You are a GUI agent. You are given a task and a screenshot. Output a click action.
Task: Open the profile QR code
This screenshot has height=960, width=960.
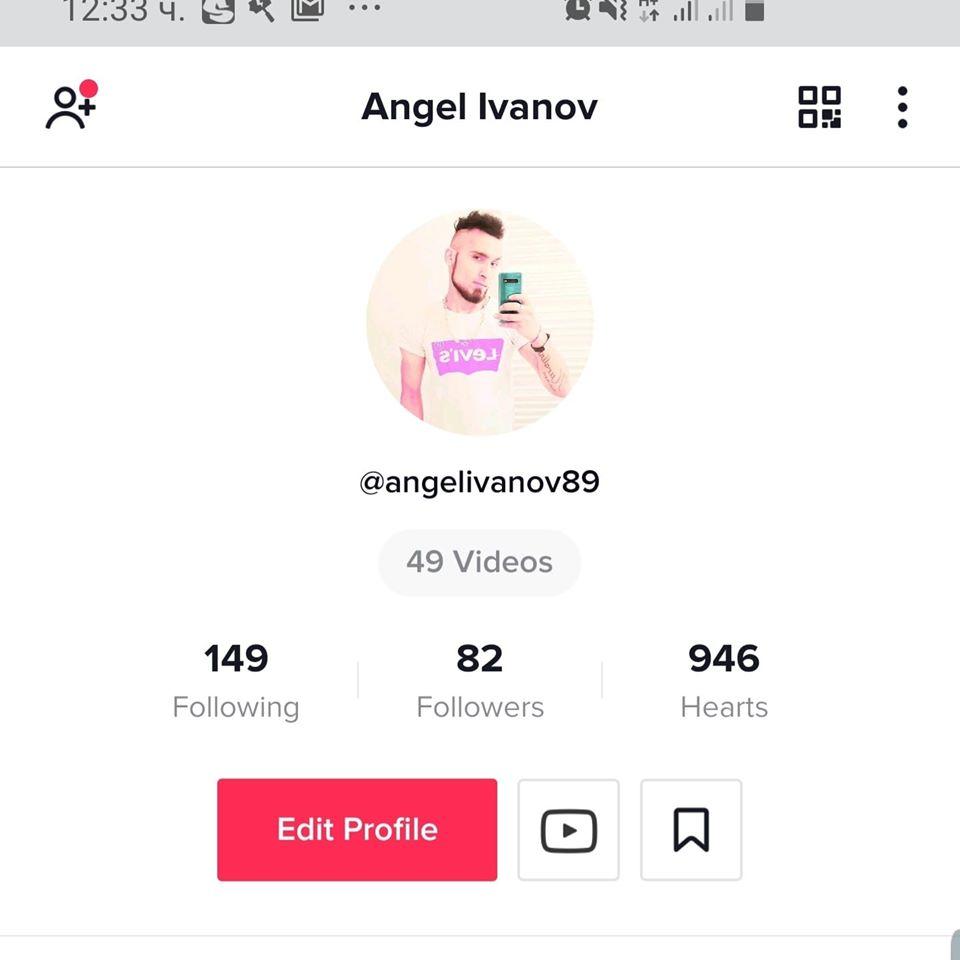tap(819, 107)
